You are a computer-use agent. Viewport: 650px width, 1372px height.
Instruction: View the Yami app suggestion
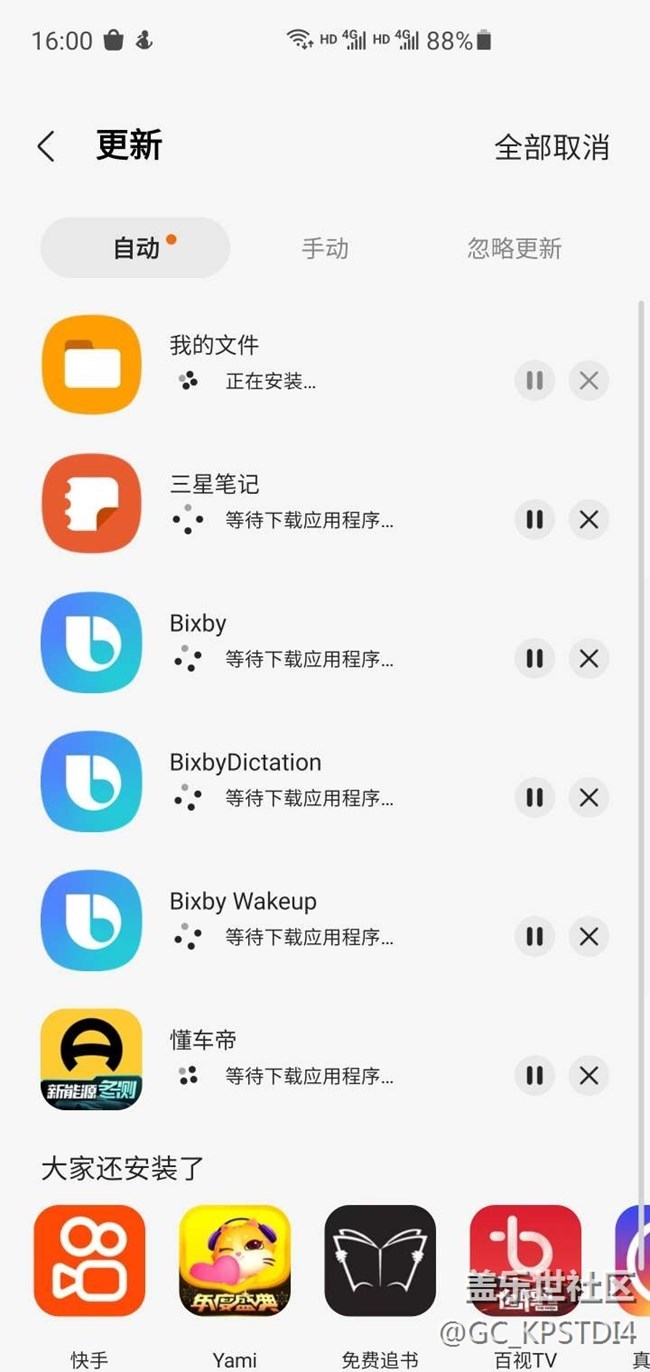(x=235, y=1261)
